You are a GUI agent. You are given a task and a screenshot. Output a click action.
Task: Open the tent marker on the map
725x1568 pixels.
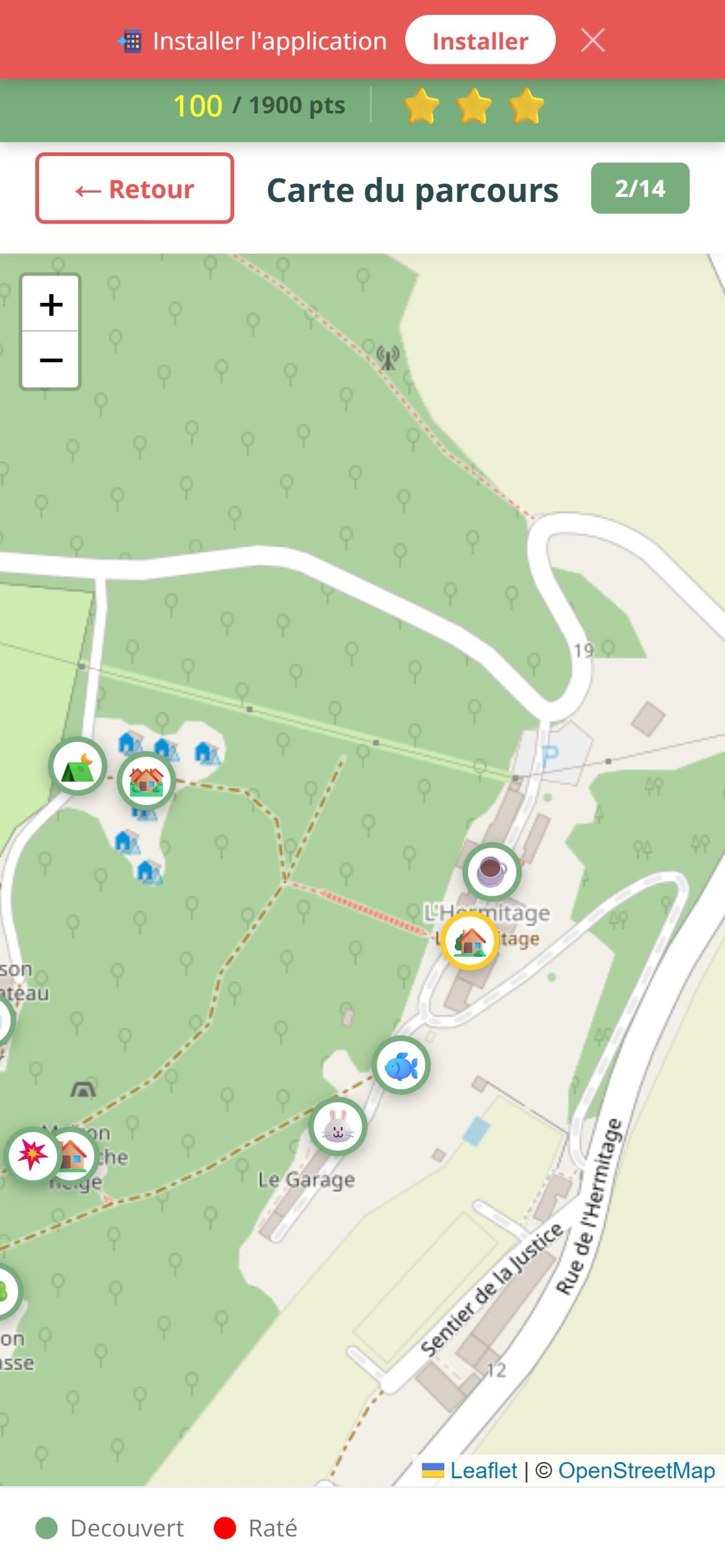[77, 767]
